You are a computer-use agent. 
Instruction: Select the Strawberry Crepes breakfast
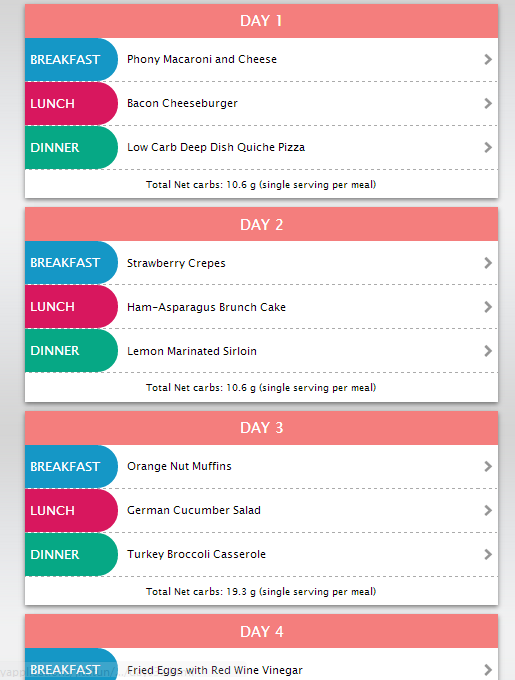(261, 263)
